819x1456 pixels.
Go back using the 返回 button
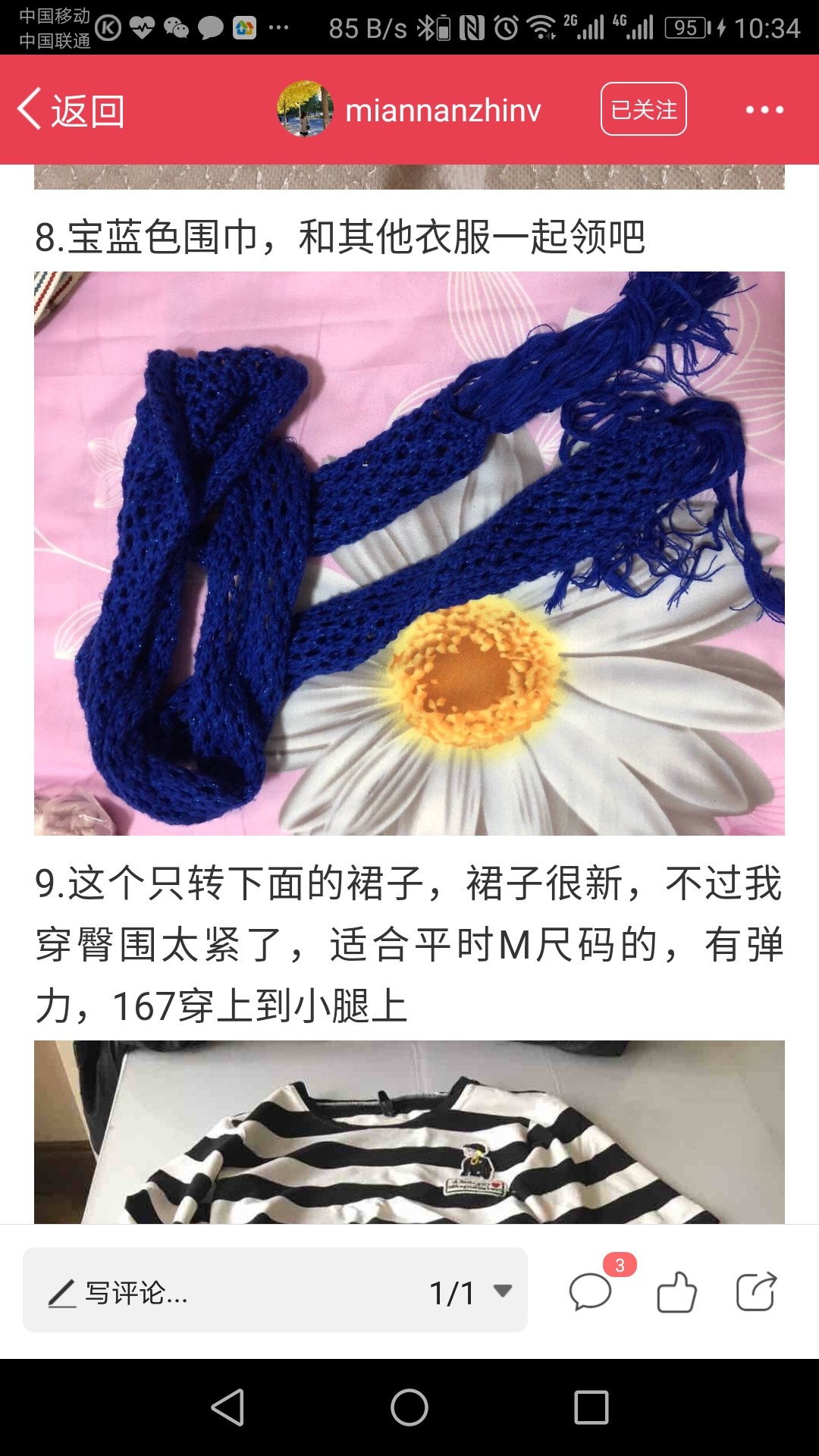tap(71, 110)
